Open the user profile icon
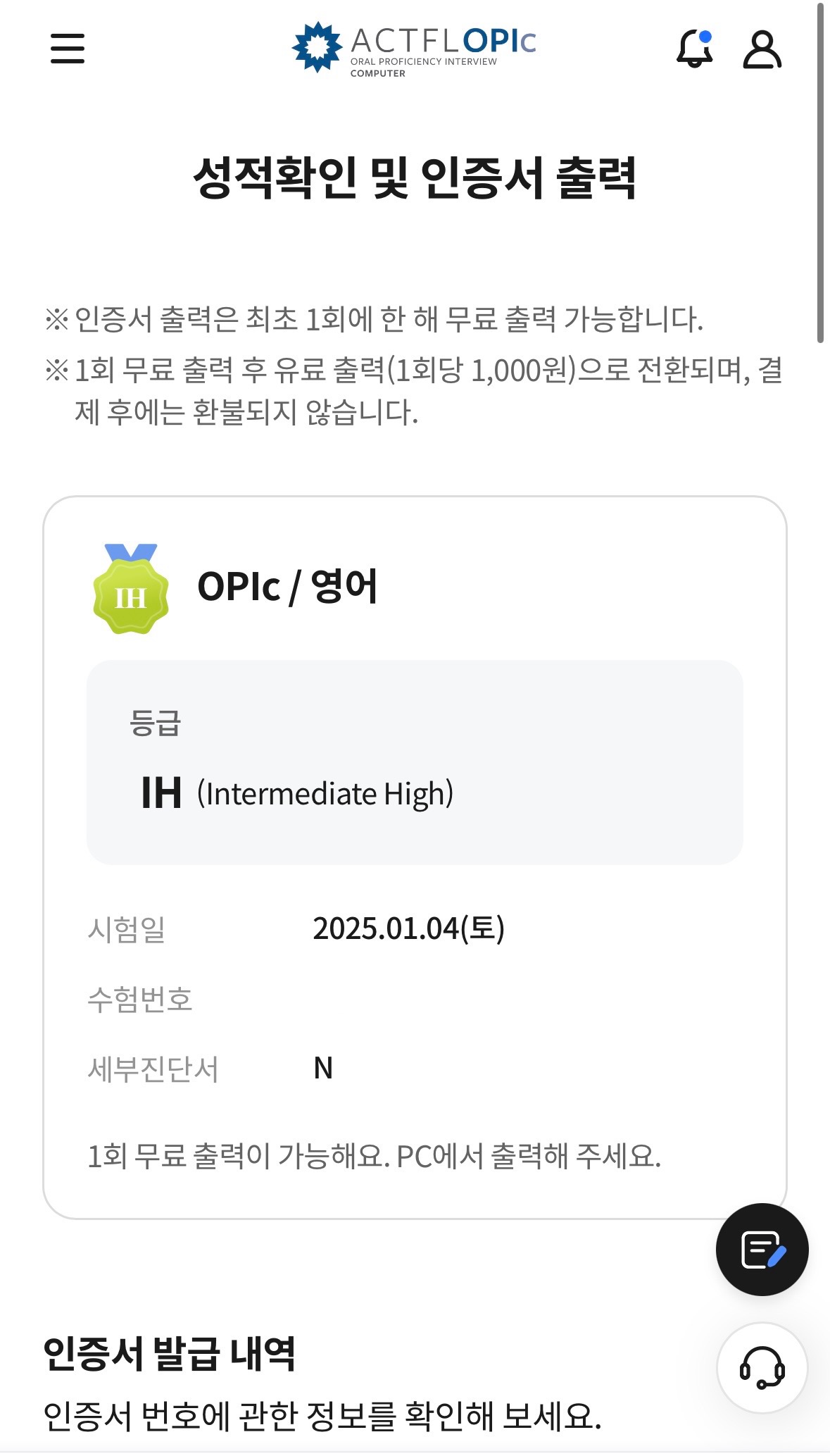 pos(762,49)
